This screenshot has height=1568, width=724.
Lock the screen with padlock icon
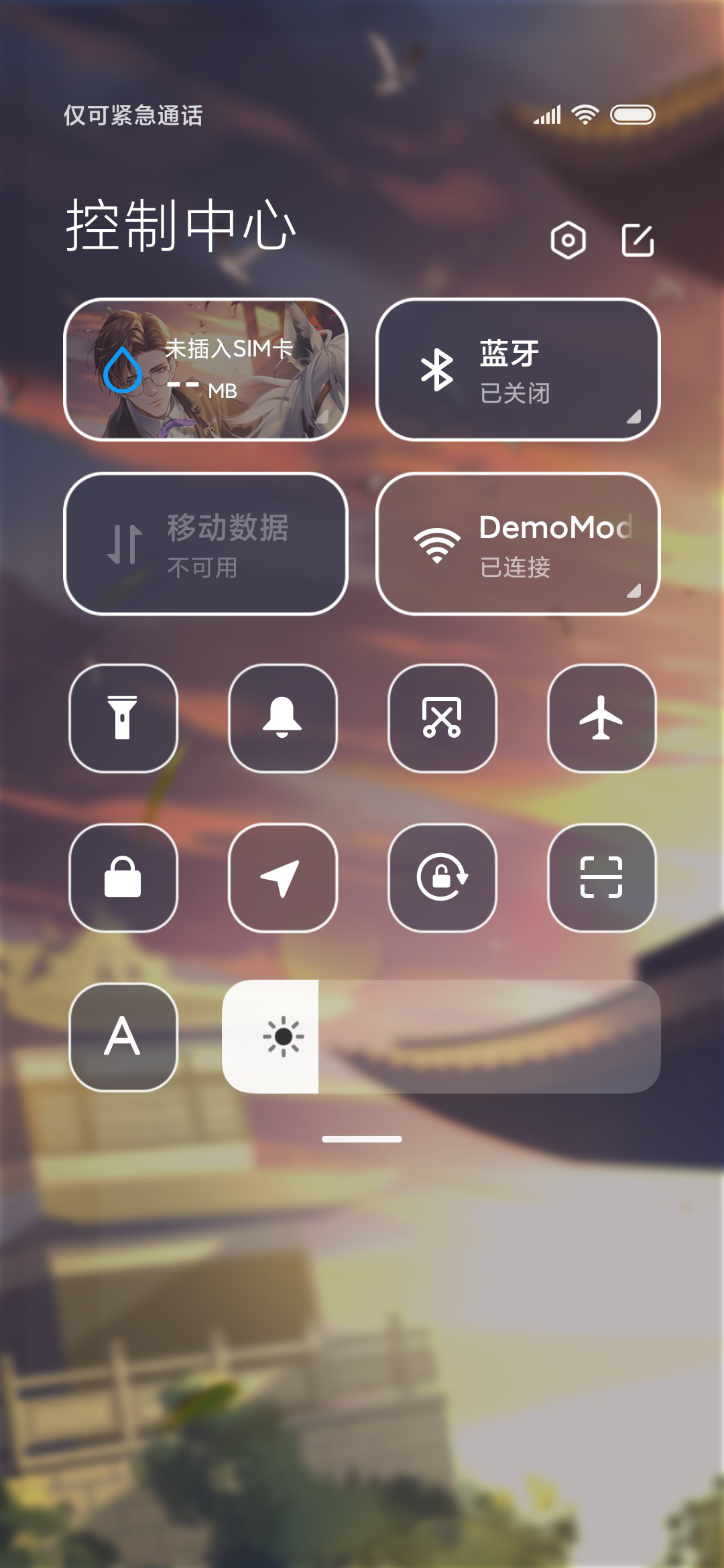123,877
